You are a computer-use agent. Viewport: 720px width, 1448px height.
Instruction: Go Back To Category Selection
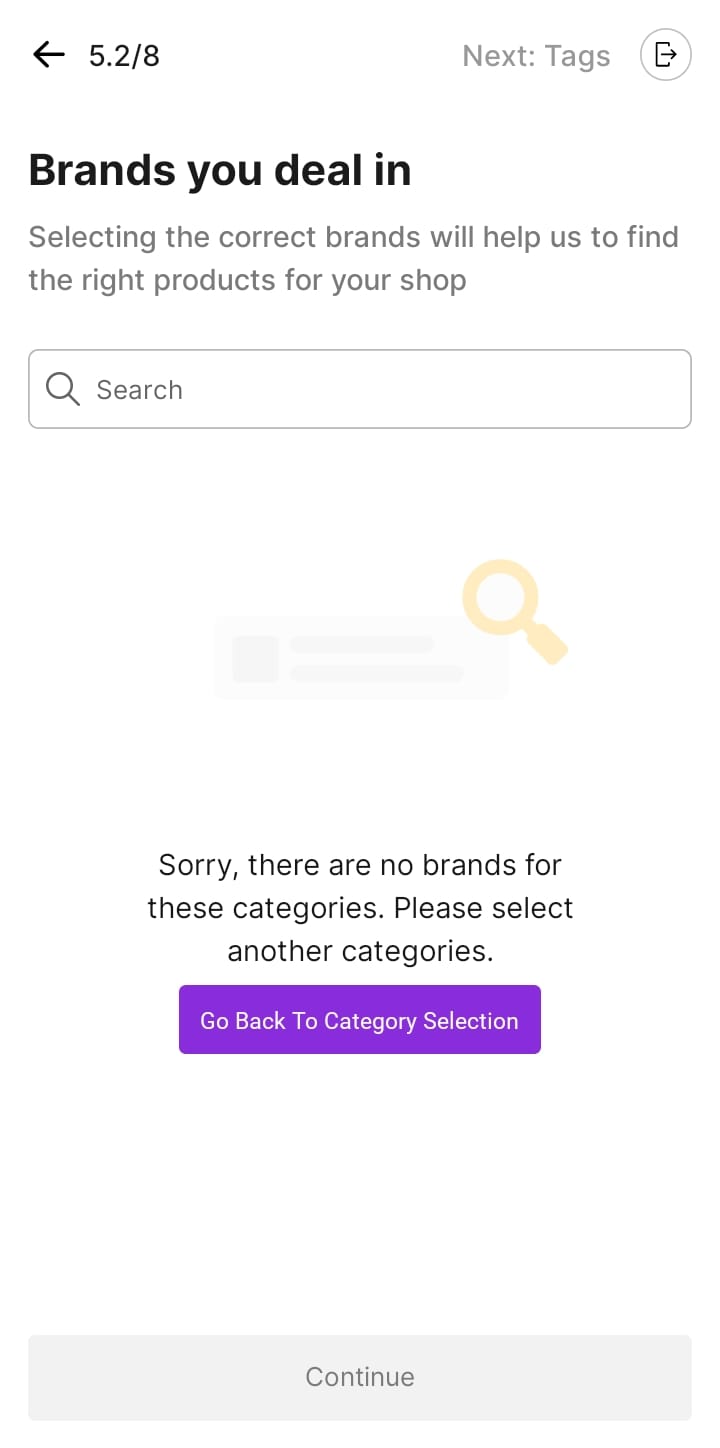(360, 1020)
